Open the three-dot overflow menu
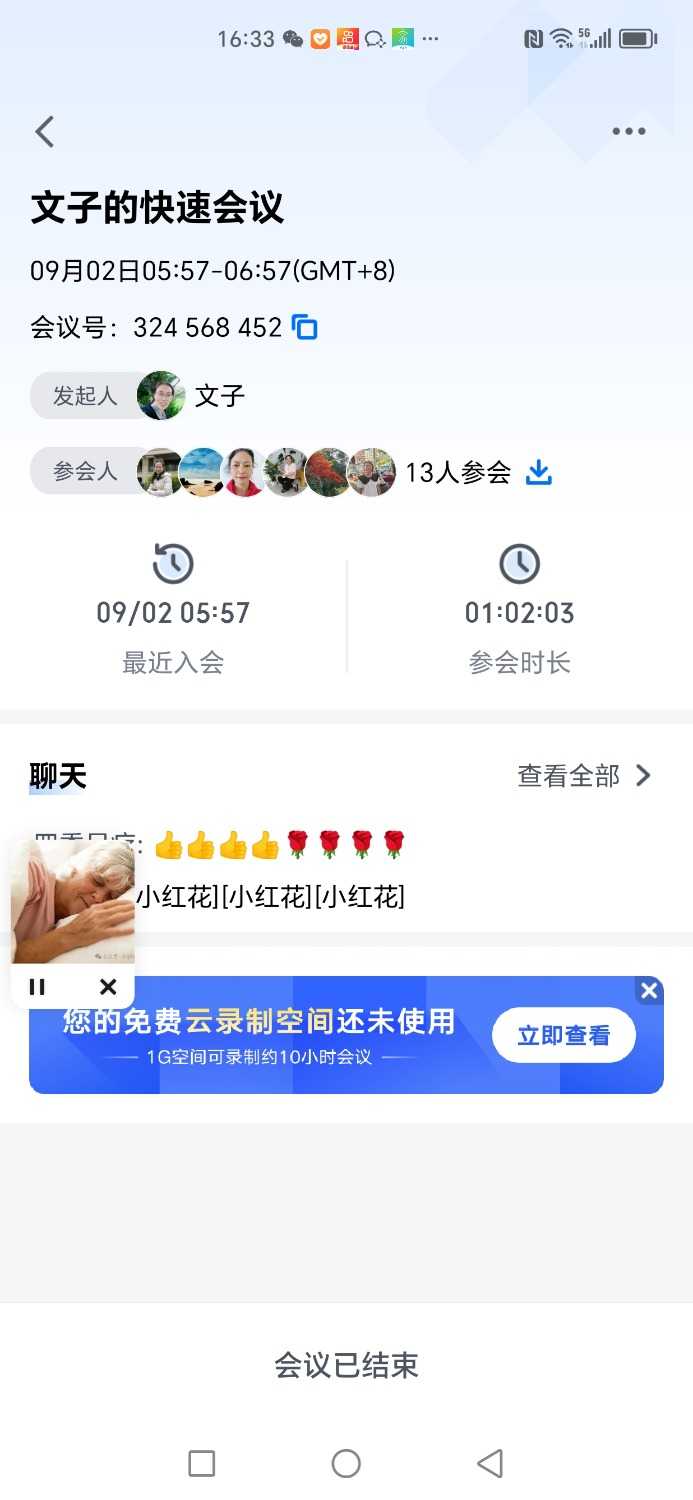 coord(628,132)
